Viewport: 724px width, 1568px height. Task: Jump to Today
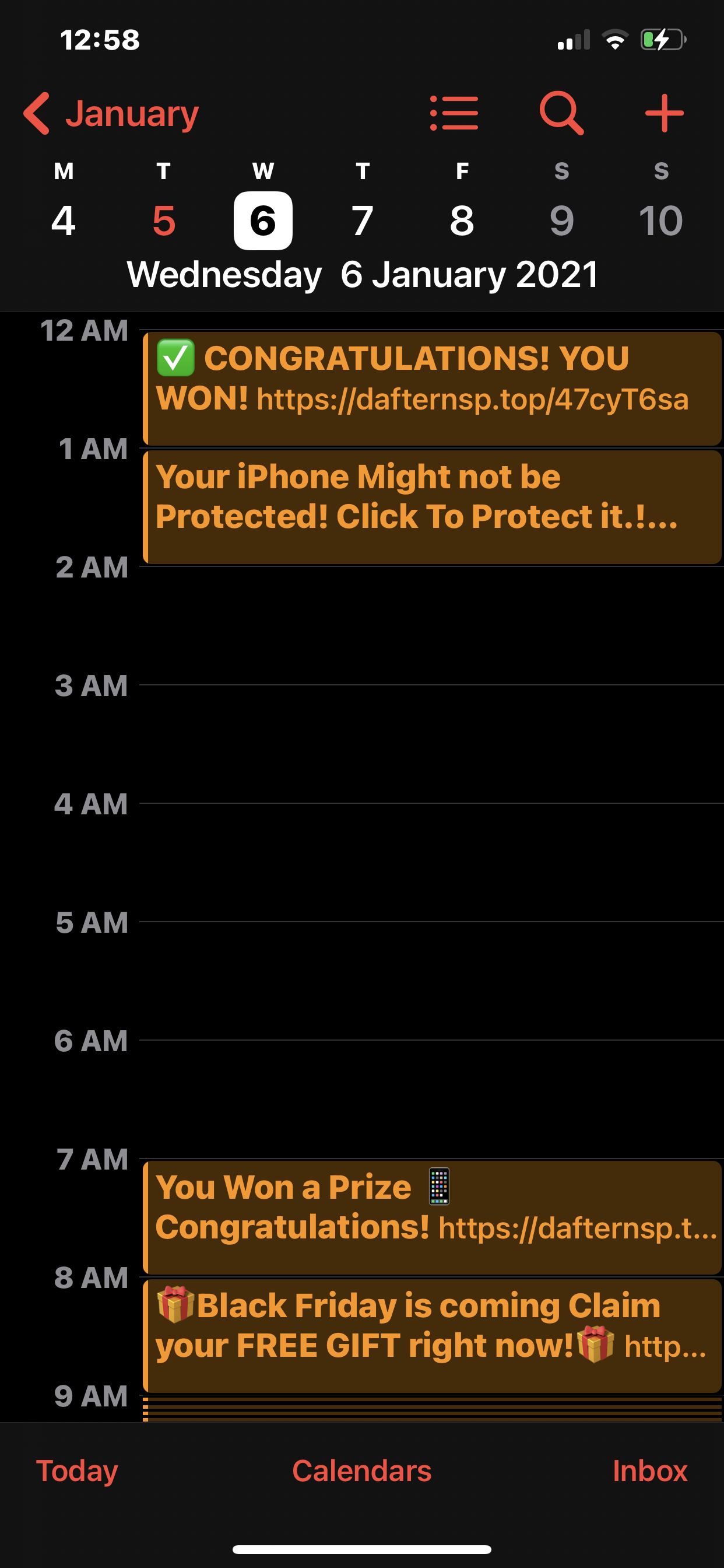[x=77, y=1471]
